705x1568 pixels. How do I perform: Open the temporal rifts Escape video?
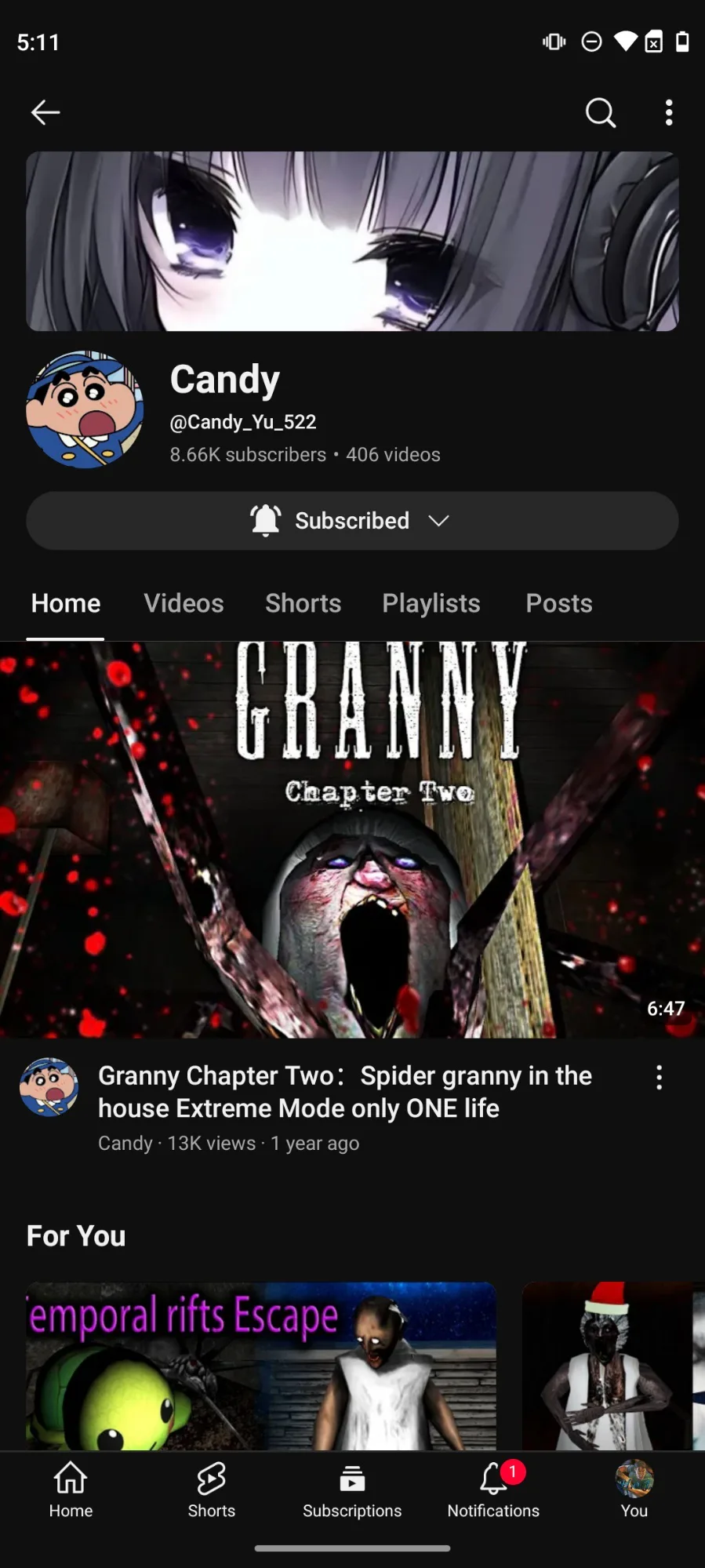tap(261, 1365)
